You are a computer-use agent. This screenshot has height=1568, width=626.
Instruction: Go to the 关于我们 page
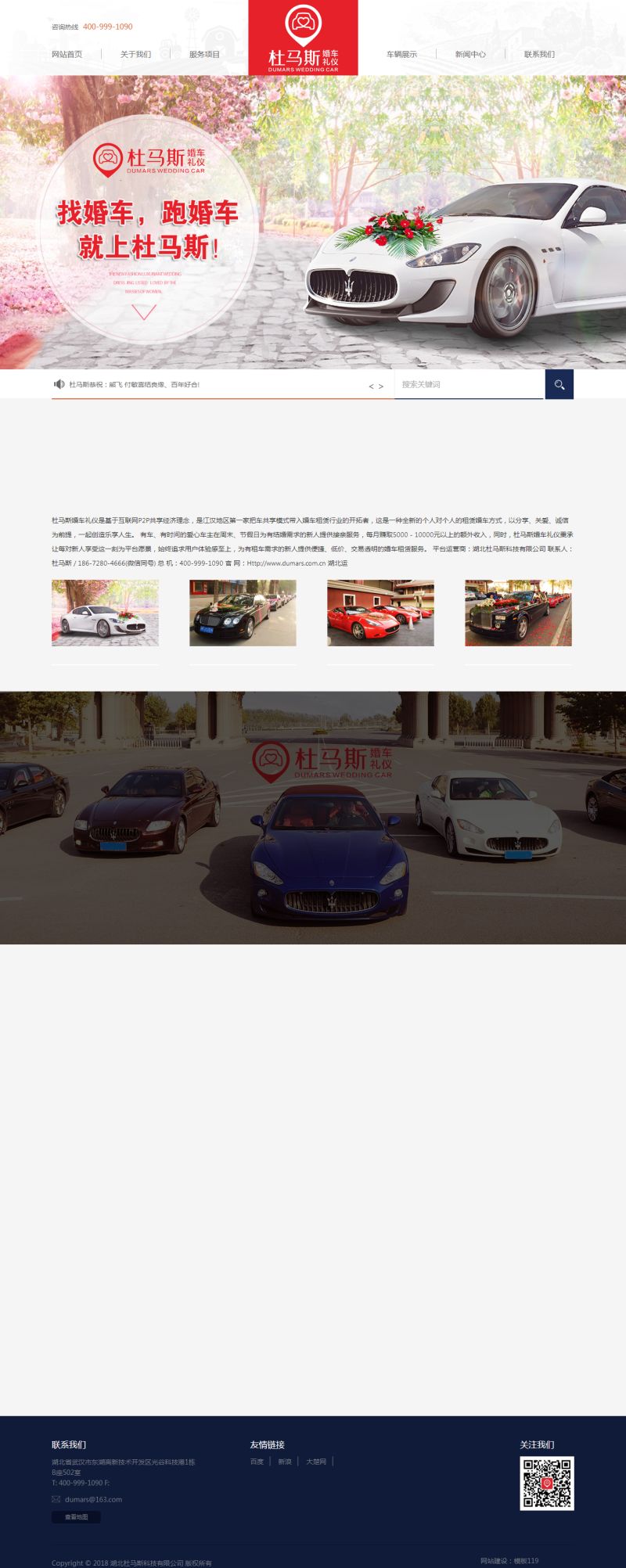click(135, 54)
